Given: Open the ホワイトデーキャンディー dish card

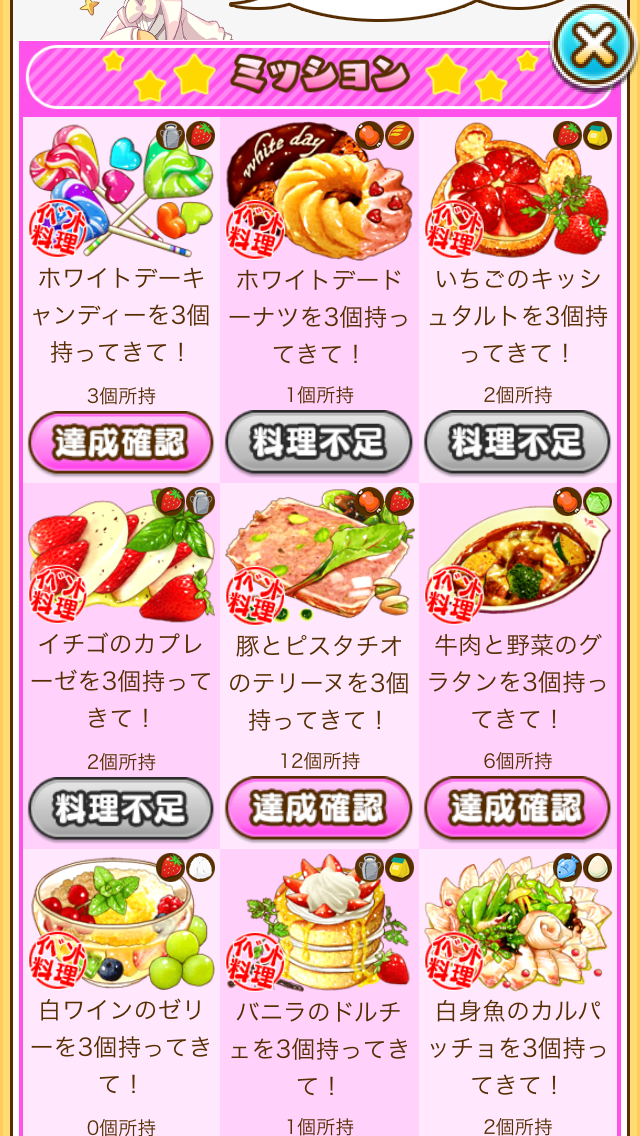Looking at the screenshot, I should coord(121,190).
